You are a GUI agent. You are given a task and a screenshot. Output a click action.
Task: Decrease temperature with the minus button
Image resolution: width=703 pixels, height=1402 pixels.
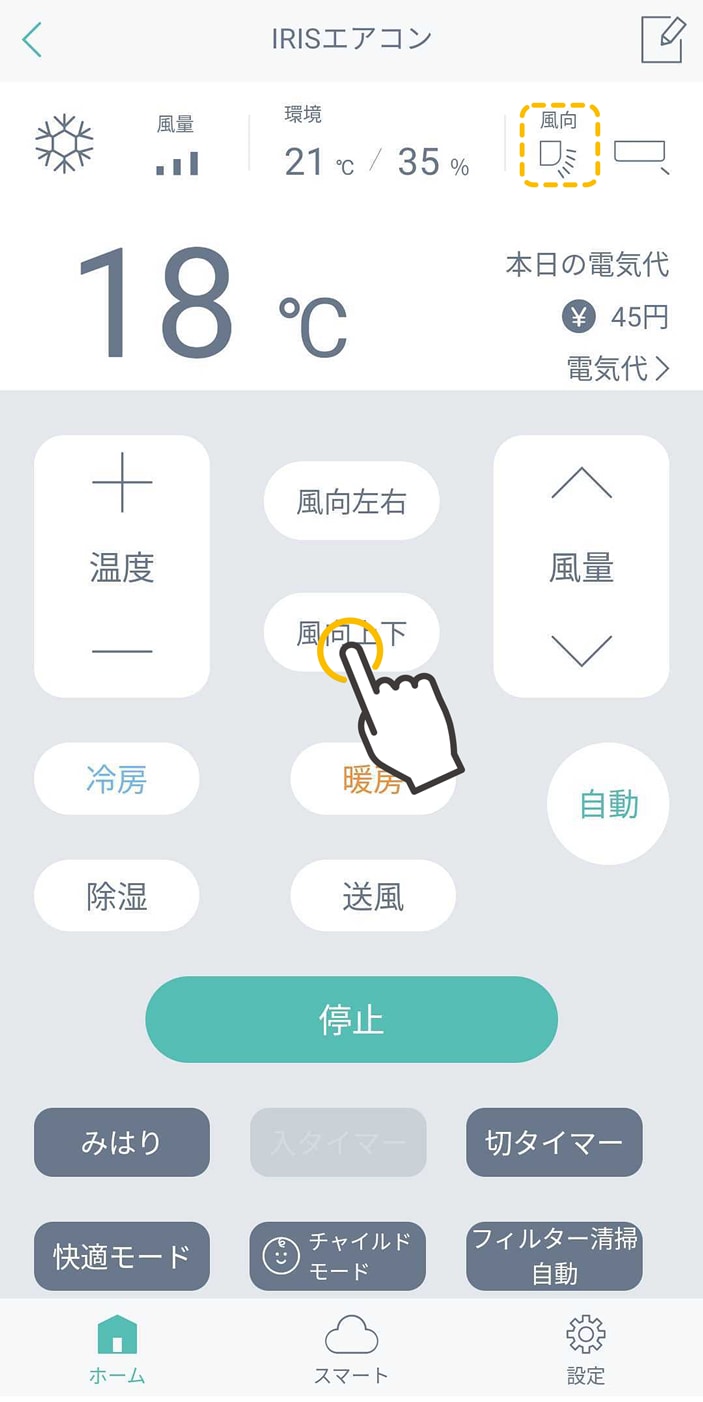click(x=122, y=651)
